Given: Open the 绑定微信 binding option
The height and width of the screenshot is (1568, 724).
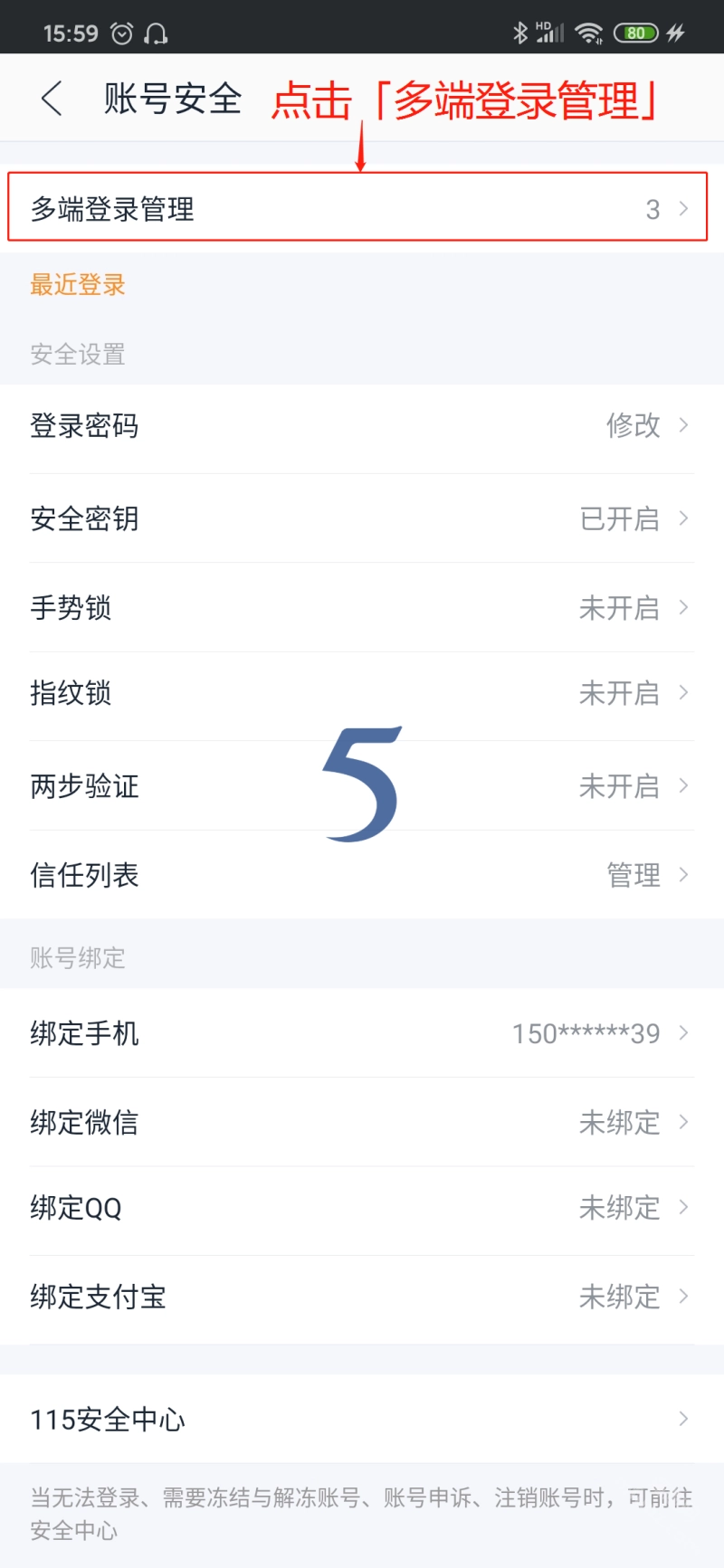Looking at the screenshot, I should tap(362, 1123).
